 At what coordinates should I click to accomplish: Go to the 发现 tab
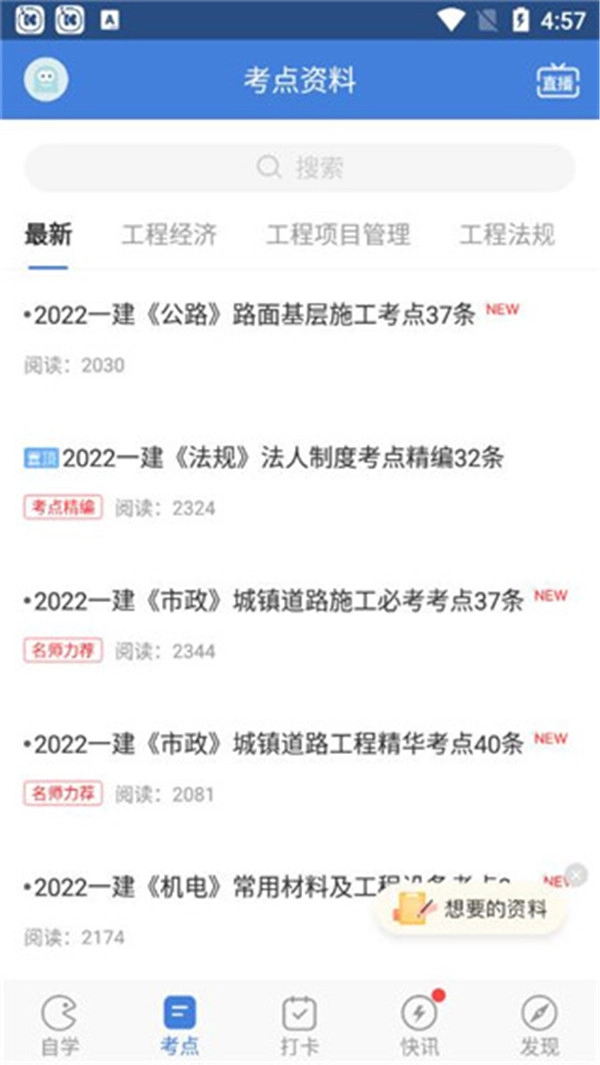tap(539, 1025)
